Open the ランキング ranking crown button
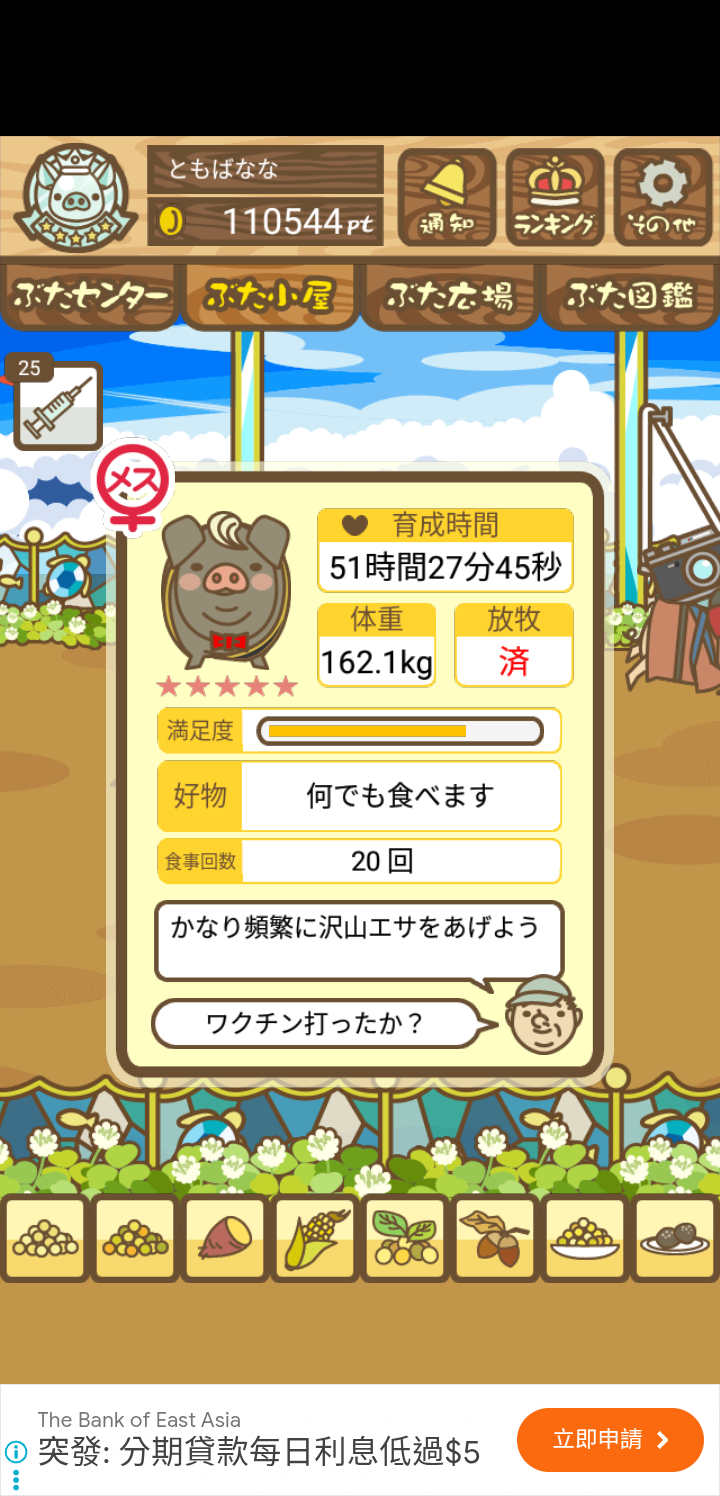The image size is (720, 1496). coord(554,197)
